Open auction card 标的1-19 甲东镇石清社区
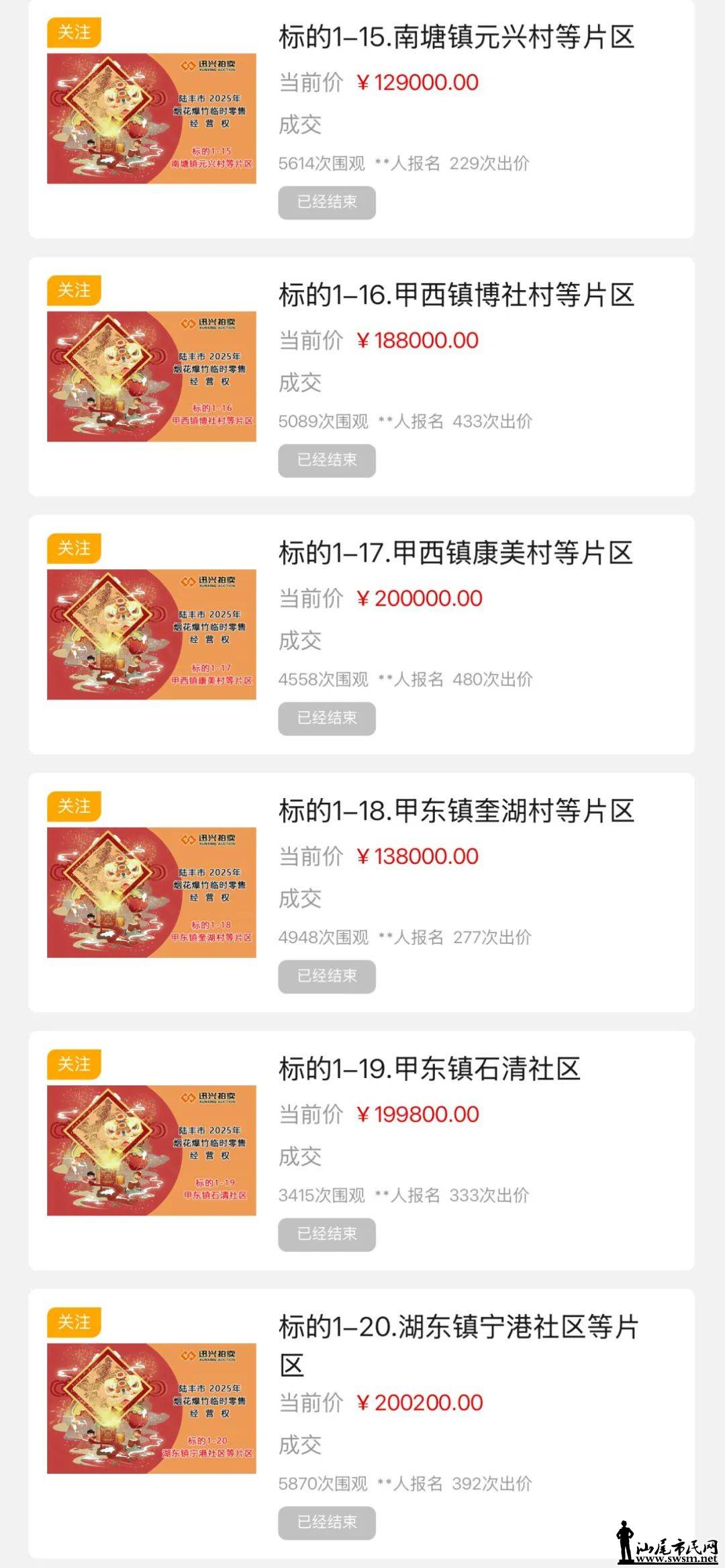Image resolution: width=725 pixels, height=1568 pixels. pyautogui.click(x=430, y=1069)
